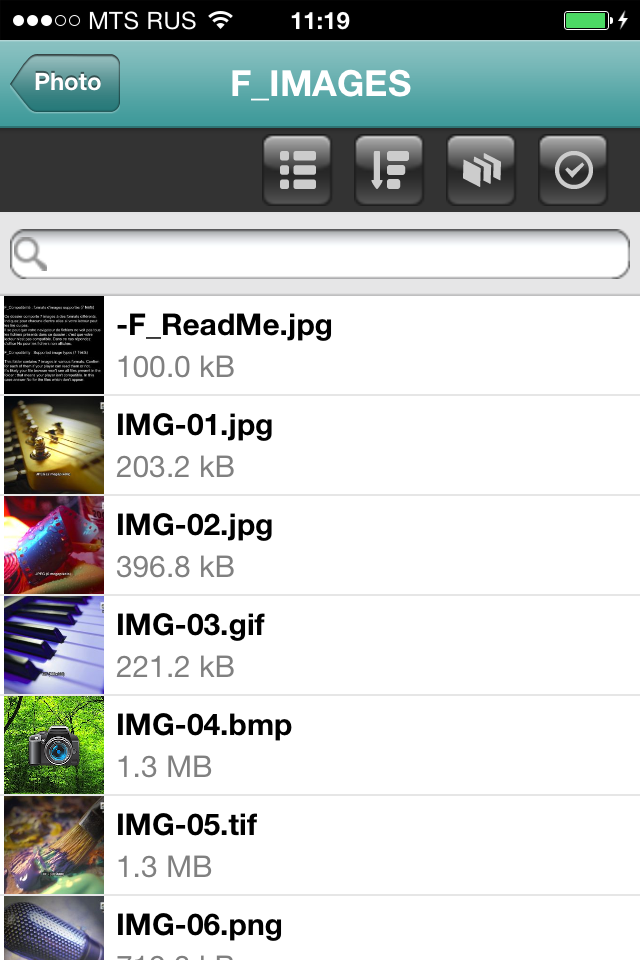640x960 pixels.
Task: Enable file selection with the checkmark
Action: tap(573, 171)
